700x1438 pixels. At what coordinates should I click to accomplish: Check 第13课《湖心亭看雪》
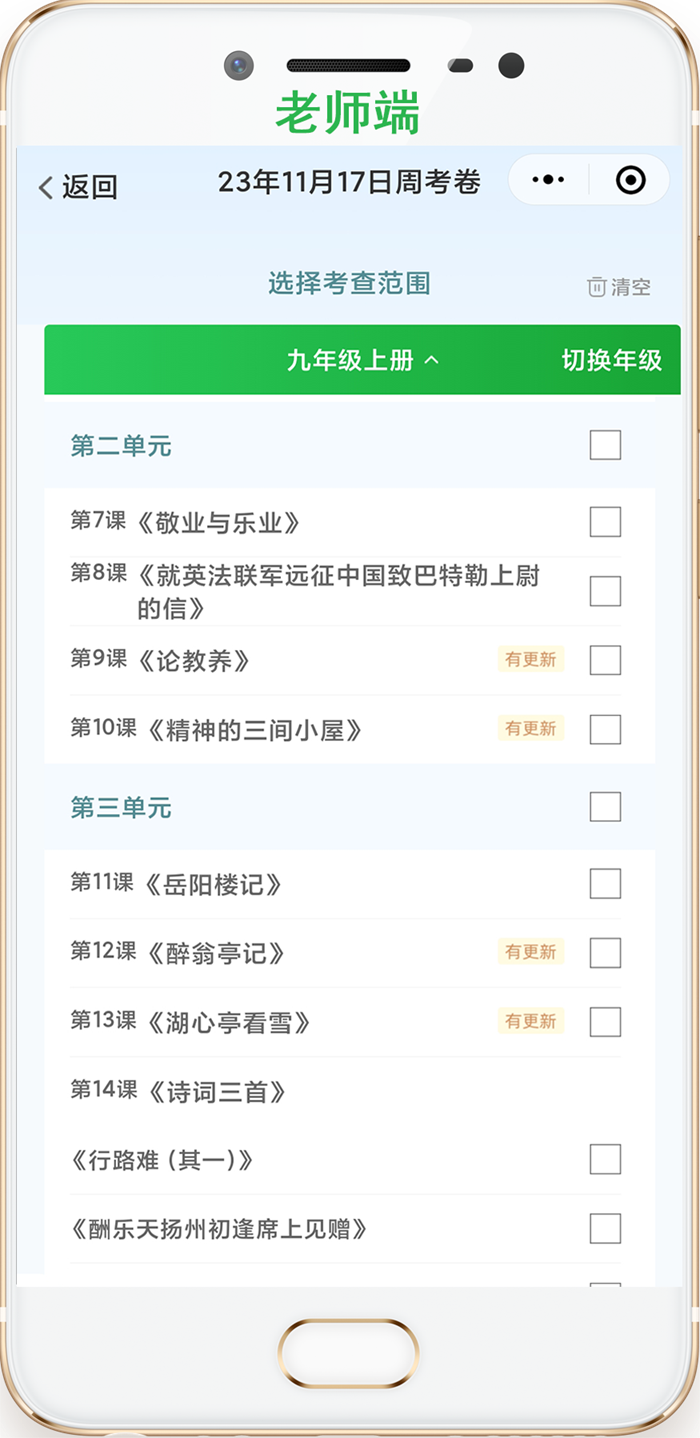click(605, 1022)
